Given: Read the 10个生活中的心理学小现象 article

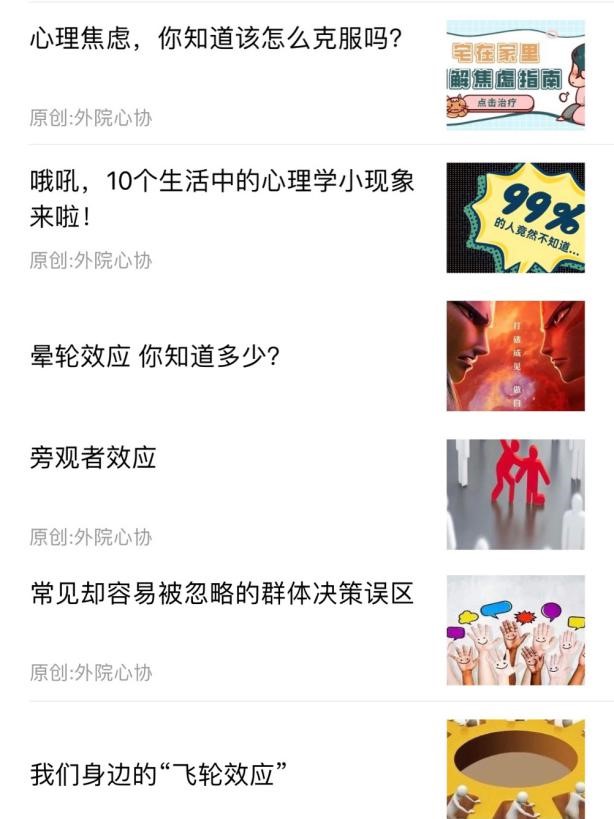Looking at the screenshot, I should point(222,198).
